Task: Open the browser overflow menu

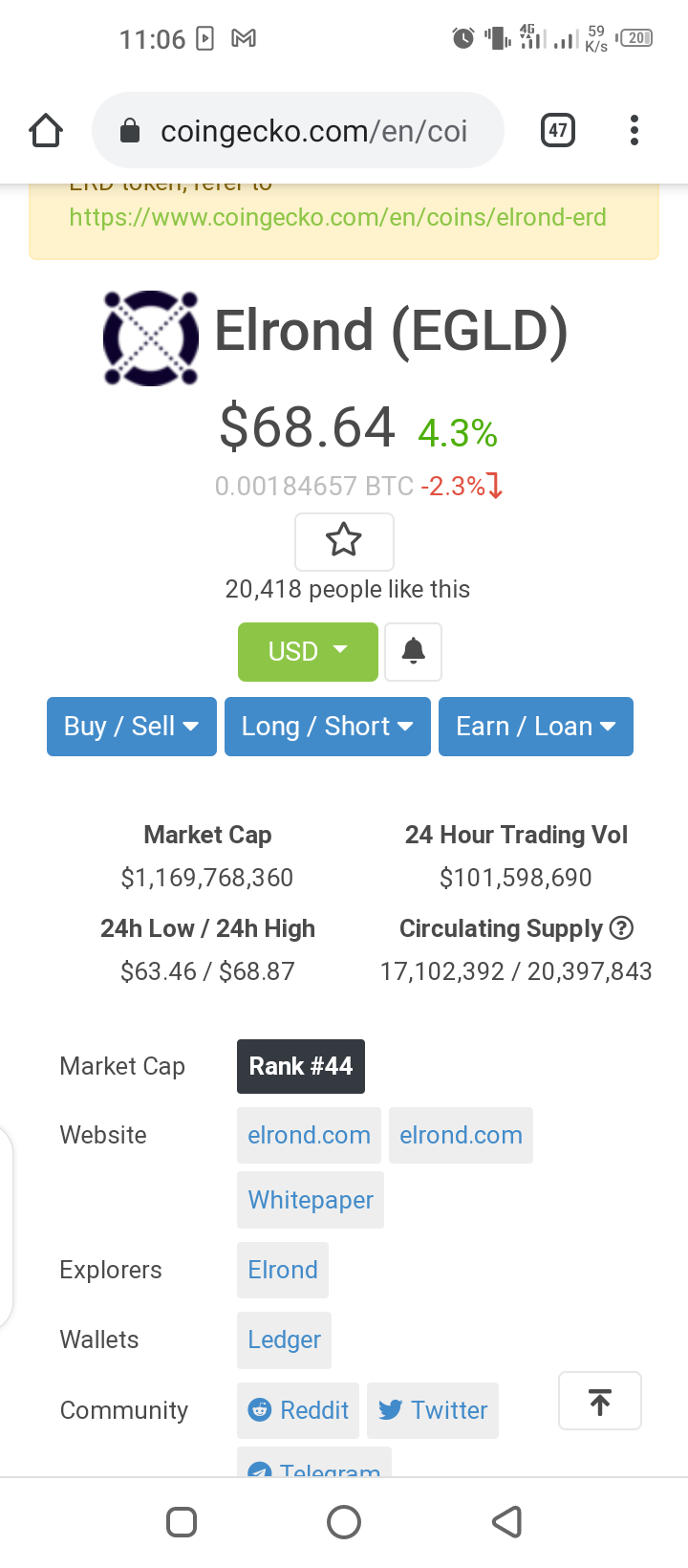Action: coord(634,130)
